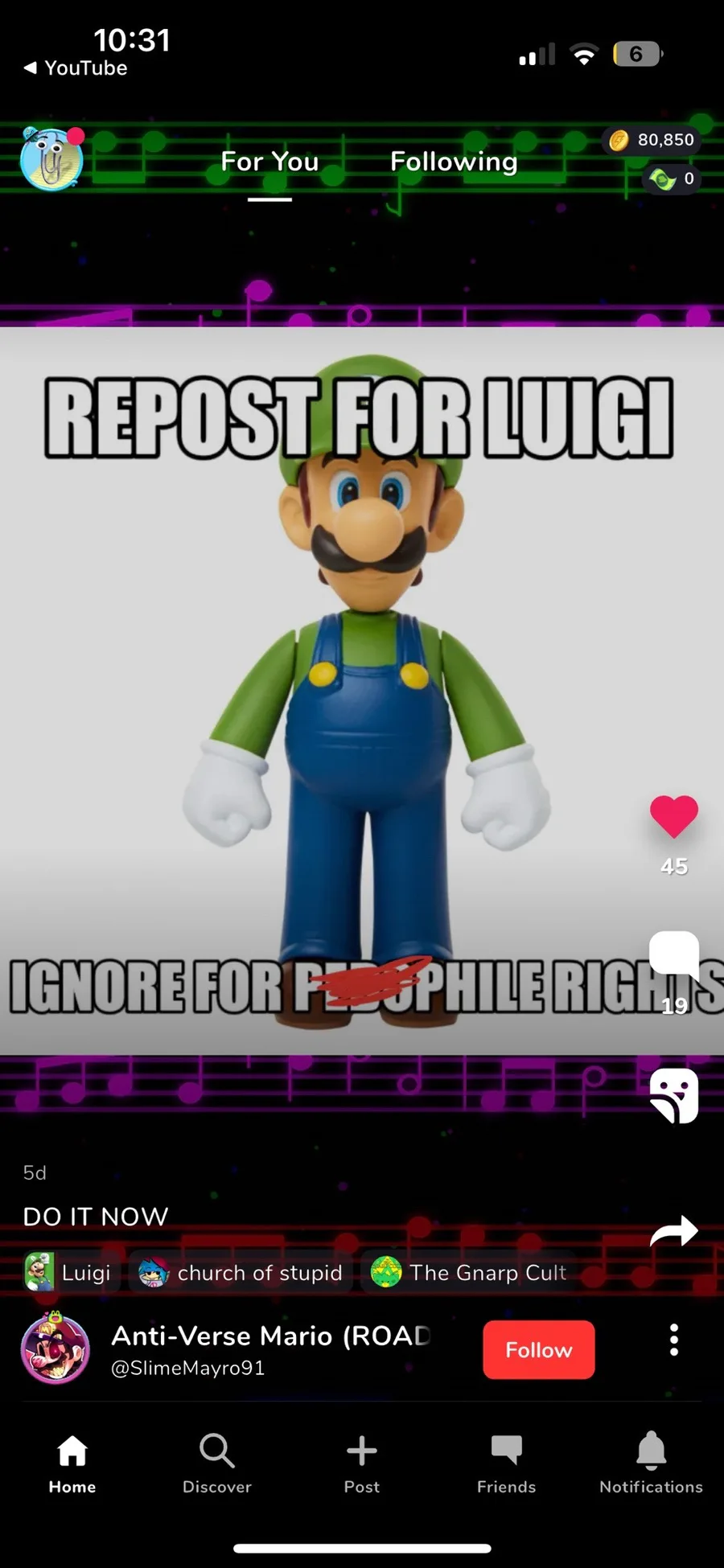Select the For You tab
The image size is (724, 1568).
pyautogui.click(x=269, y=162)
